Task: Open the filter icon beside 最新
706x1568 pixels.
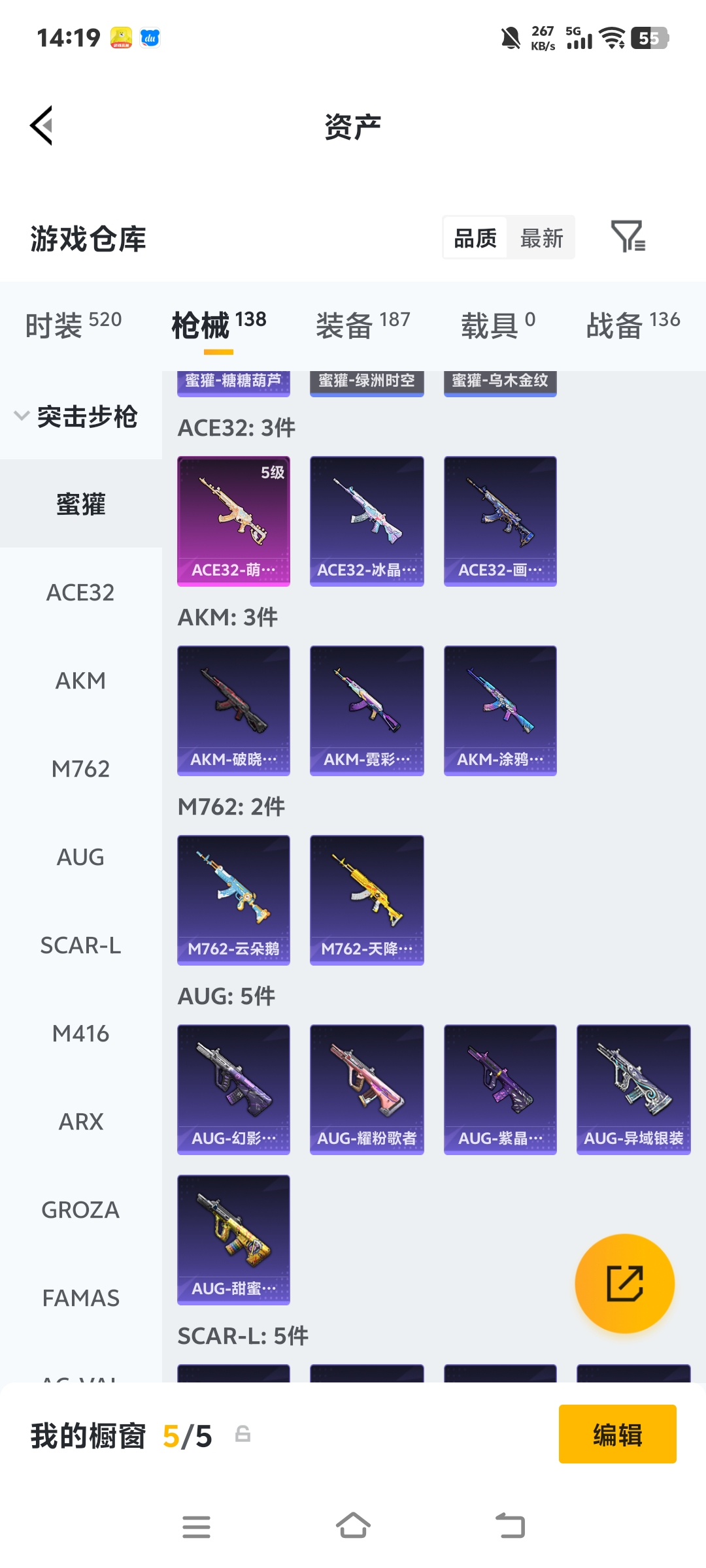Action: [x=628, y=237]
